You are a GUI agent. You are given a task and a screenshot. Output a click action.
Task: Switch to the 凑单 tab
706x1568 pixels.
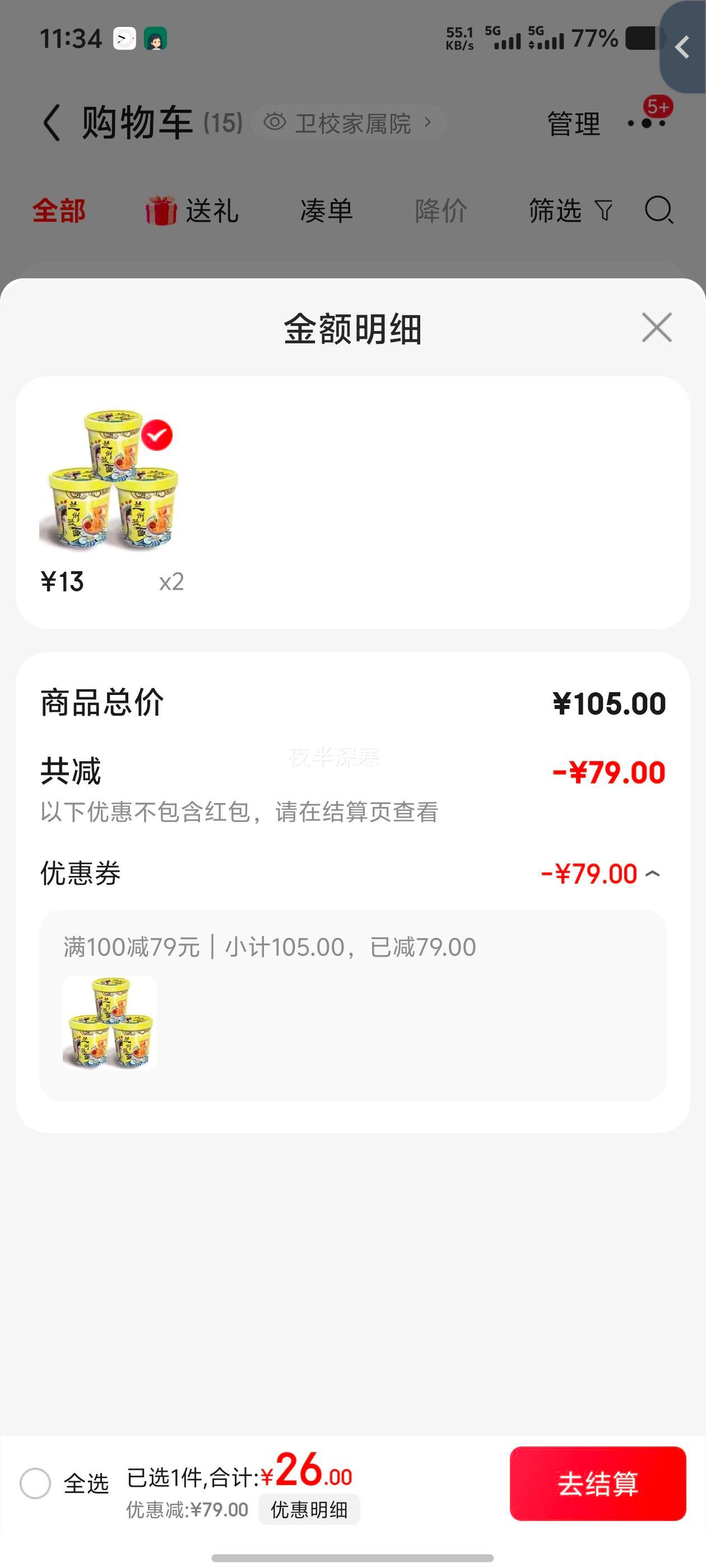[x=327, y=211]
